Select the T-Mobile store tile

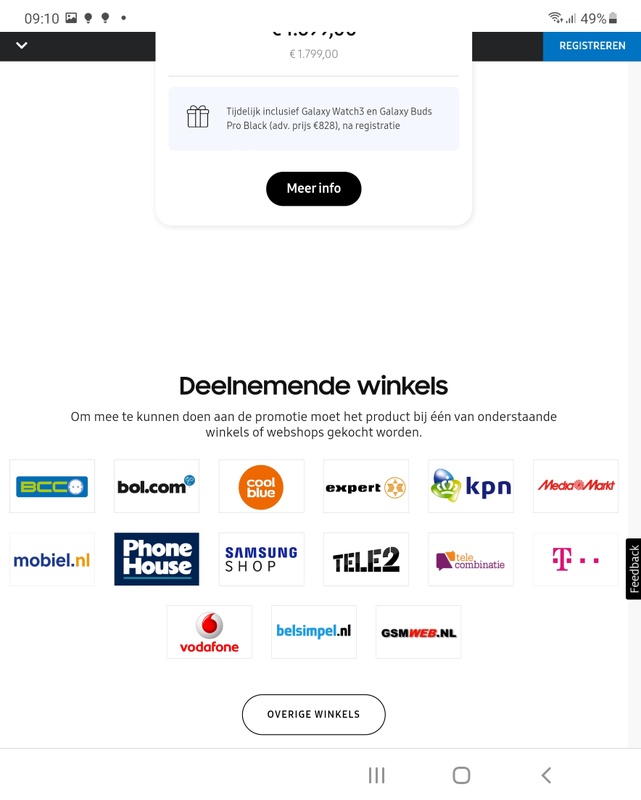(575, 560)
